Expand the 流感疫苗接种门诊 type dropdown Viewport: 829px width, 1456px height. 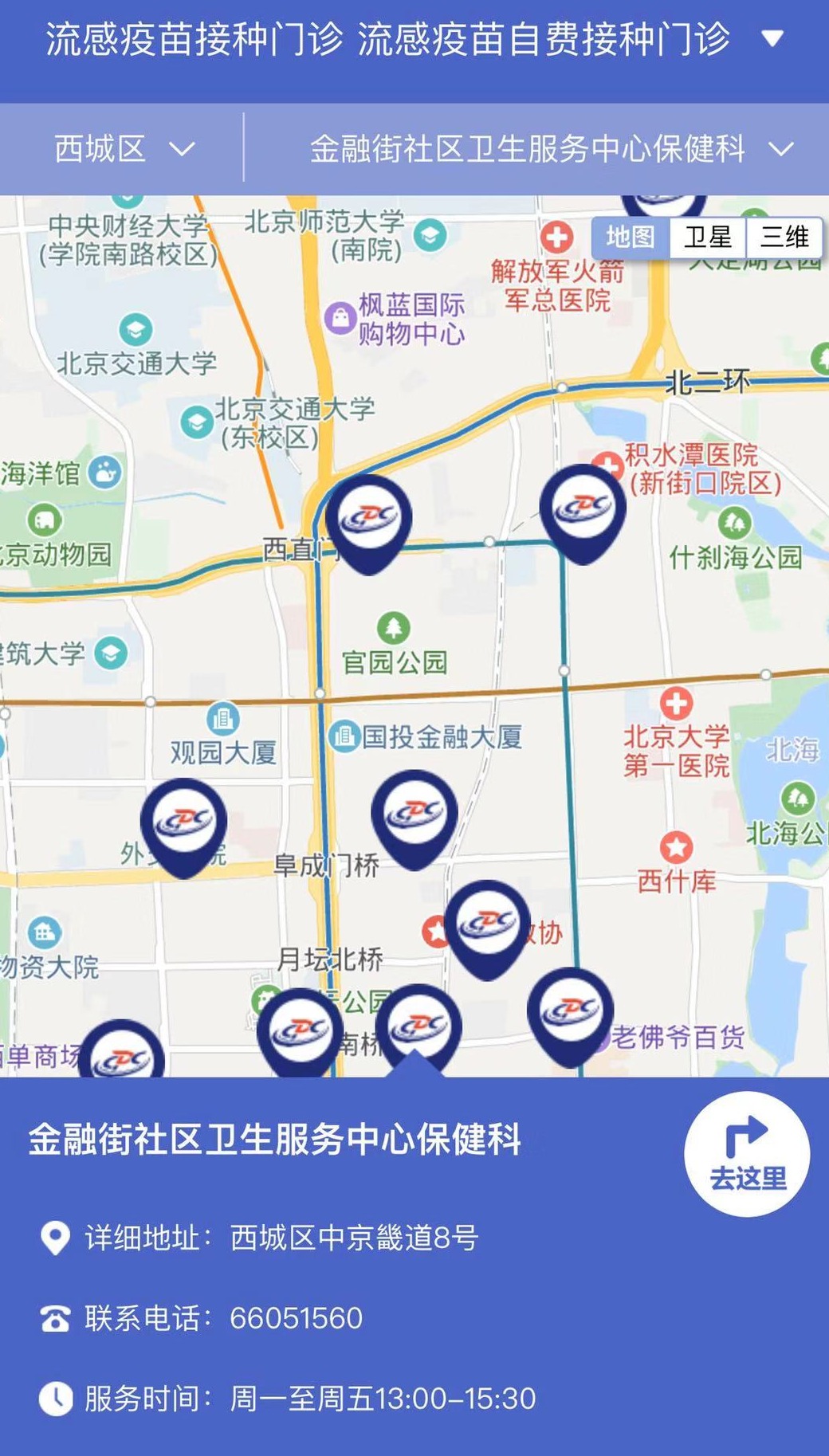(414, 40)
